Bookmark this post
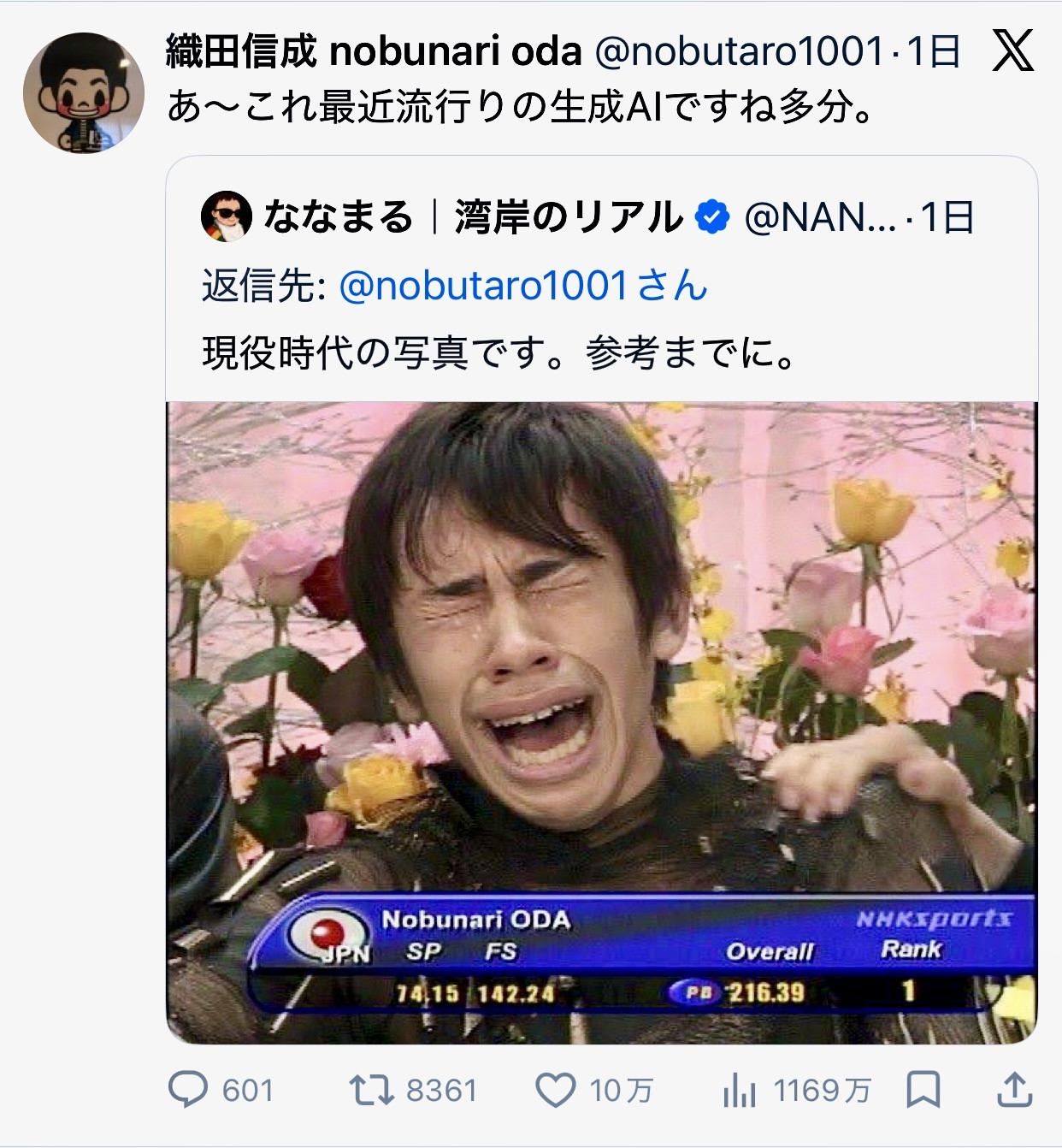 923,1090
